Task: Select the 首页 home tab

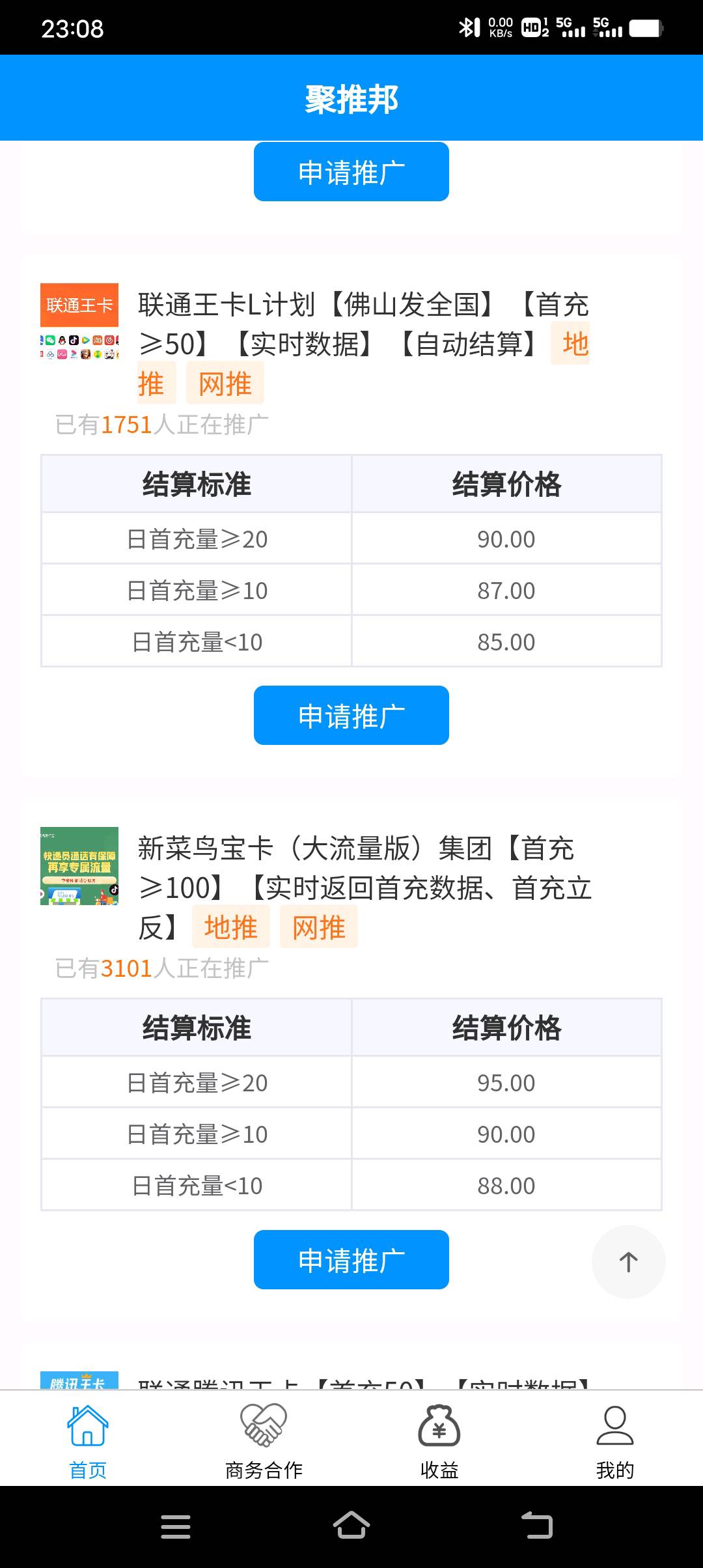Action: 88,1442
